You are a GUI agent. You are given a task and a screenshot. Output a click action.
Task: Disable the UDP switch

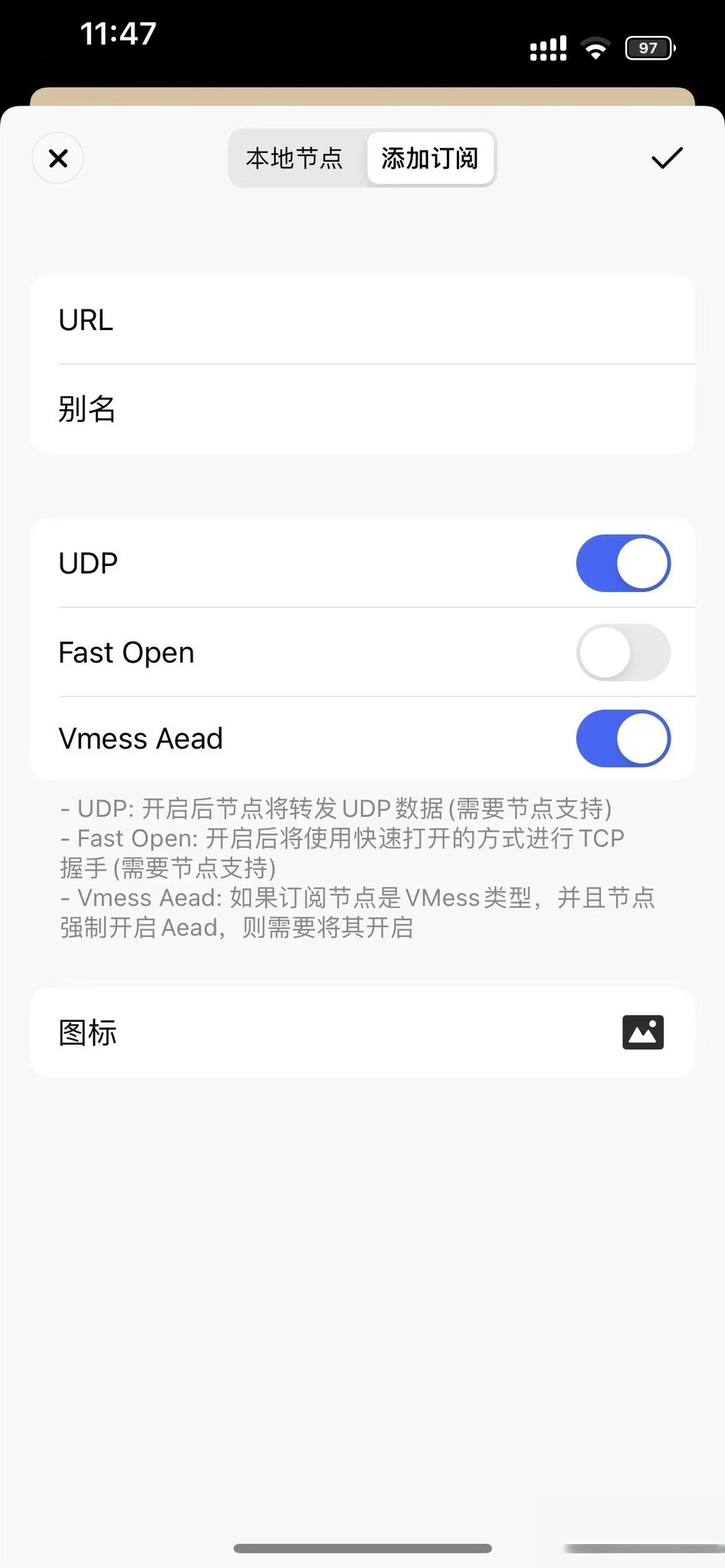[x=623, y=563]
